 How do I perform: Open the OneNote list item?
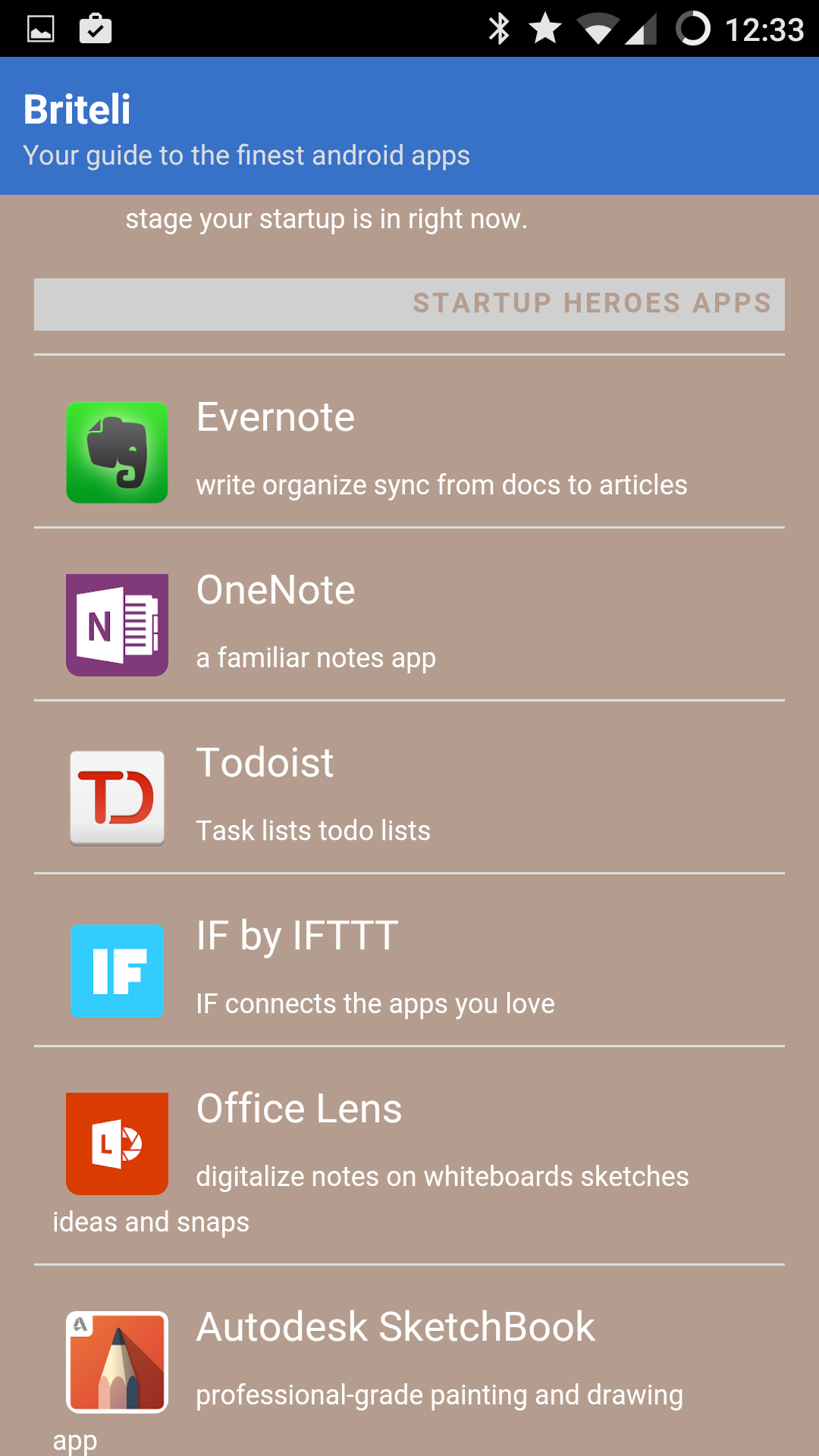point(409,614)
